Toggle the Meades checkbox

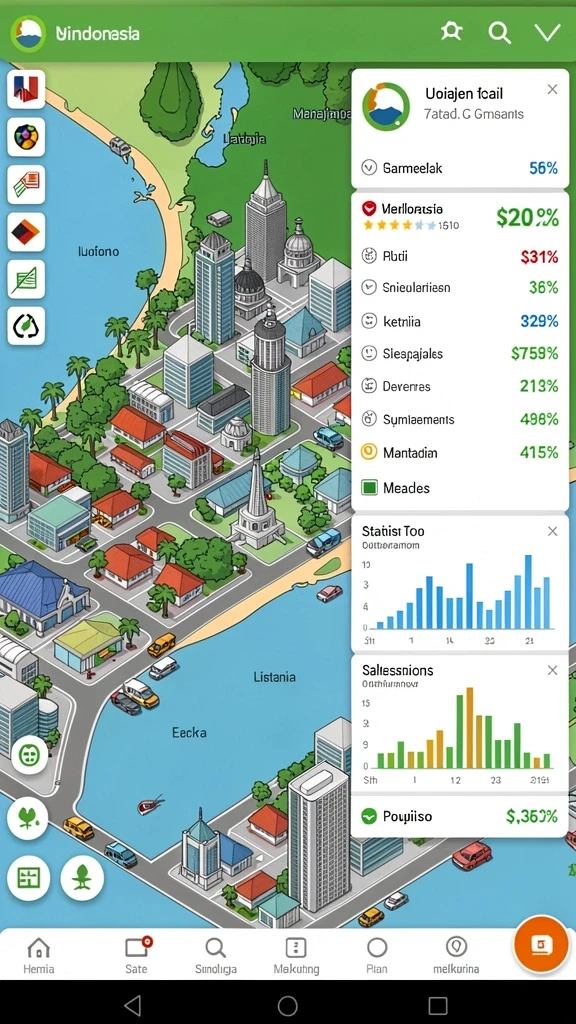(x=370, y=487)
